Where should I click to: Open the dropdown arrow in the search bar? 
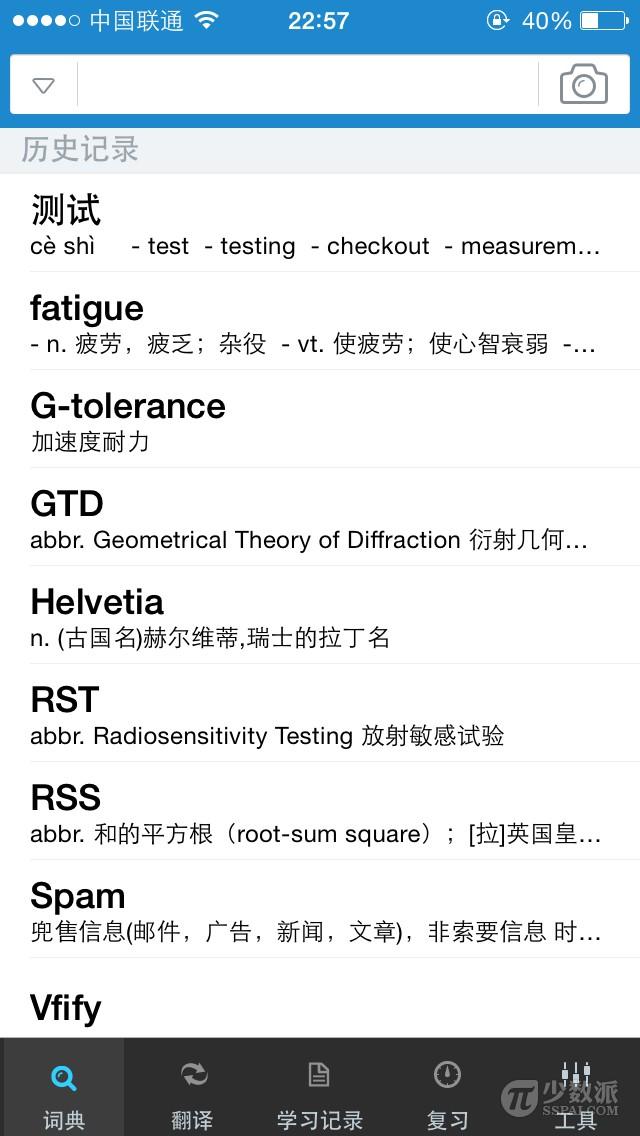[x=43, y=86]
